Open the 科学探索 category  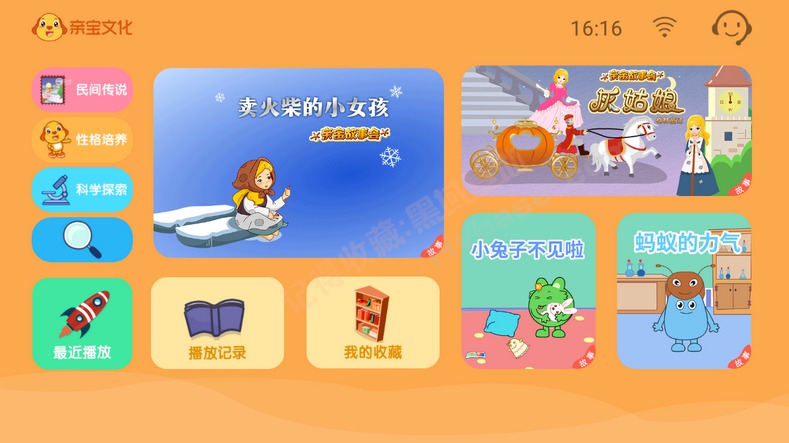(82, 189)
